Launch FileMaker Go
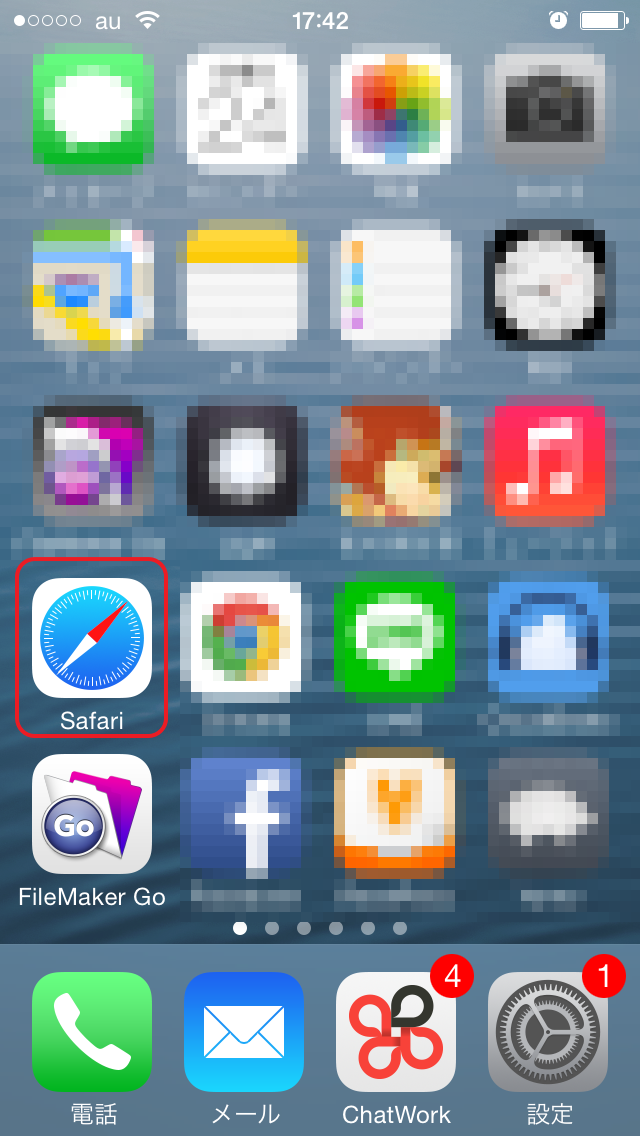This screenshot has width=640, height=1136. pyautogui.click(x=92, y=813)
